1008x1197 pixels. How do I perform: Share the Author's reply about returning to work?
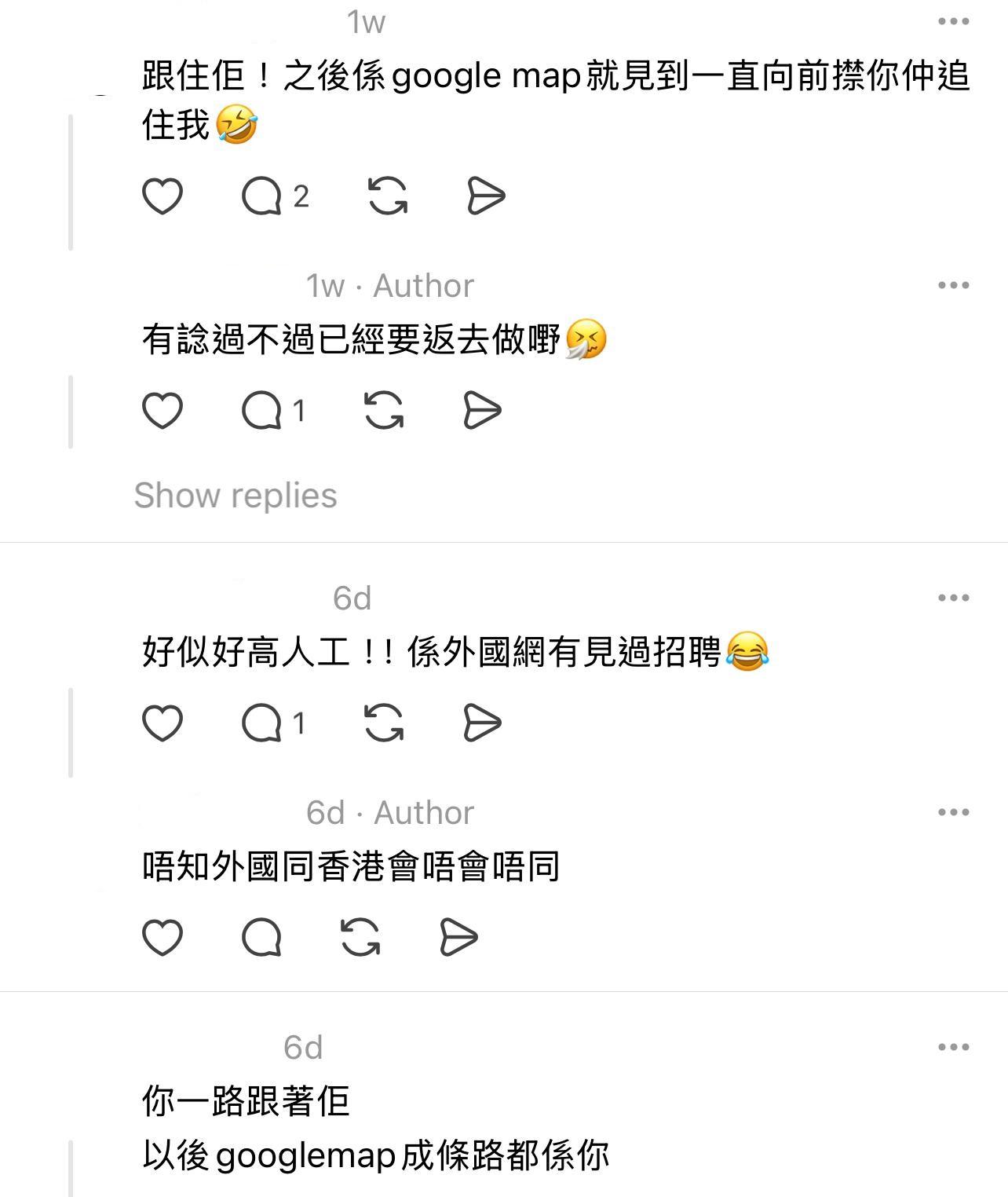(484, 408)
